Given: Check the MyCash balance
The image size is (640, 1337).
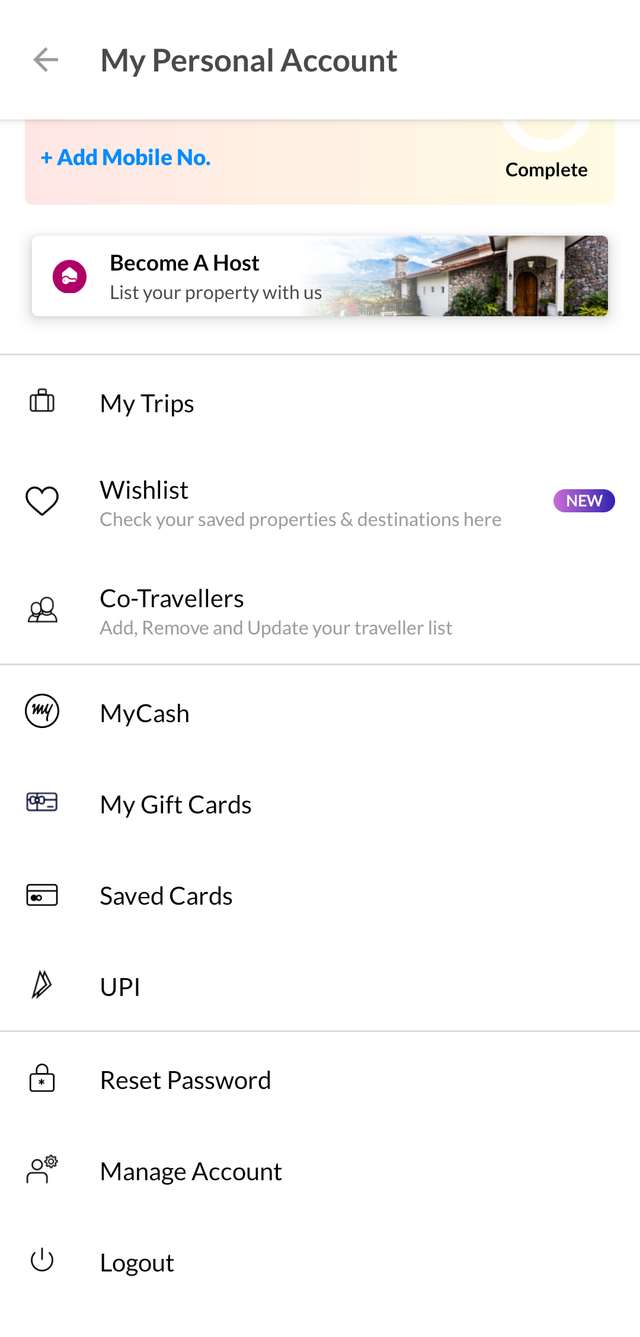Looking at the screenshot, I should (x=144, y=713).
